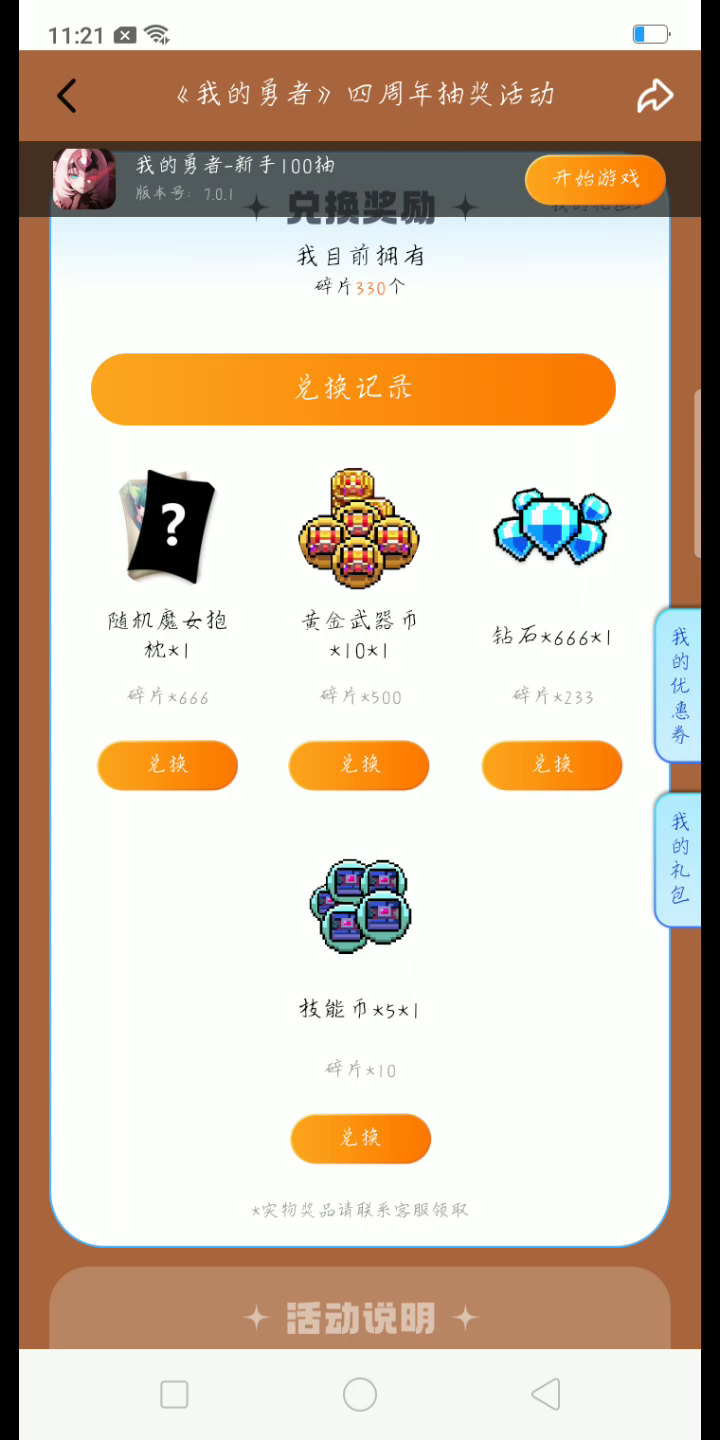Open the 我的礼包 side tab

pos(680,858)
